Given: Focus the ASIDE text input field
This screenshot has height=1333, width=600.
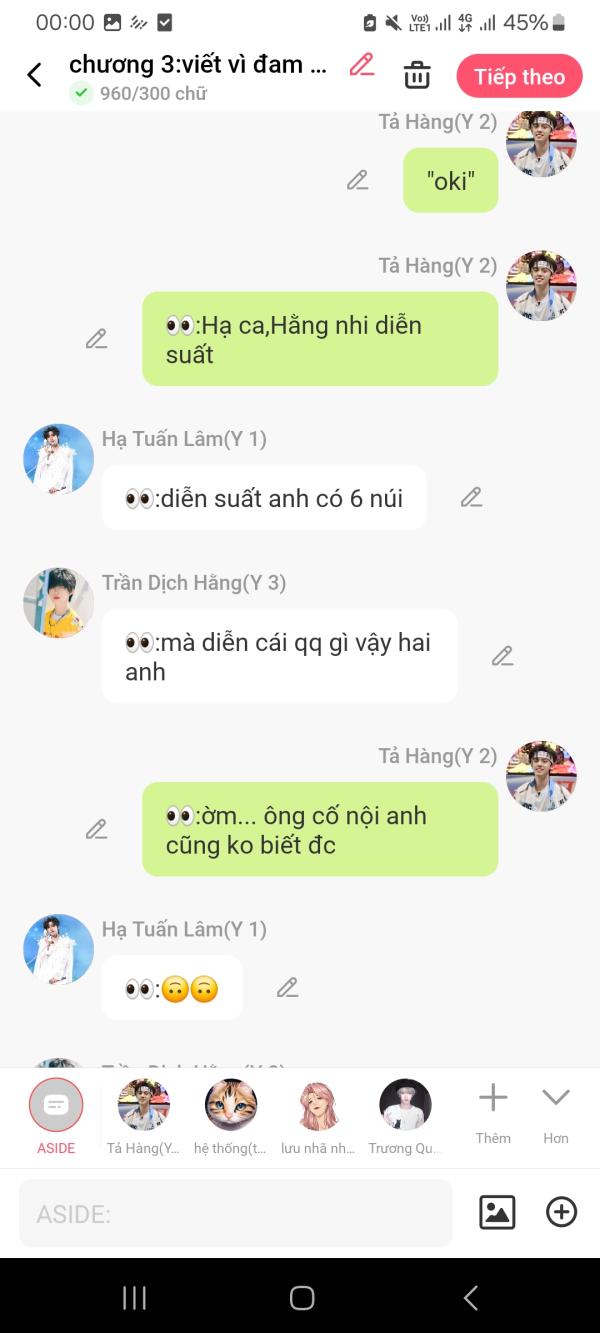Looking at the screenshot, I should (x=236, y=1214).
